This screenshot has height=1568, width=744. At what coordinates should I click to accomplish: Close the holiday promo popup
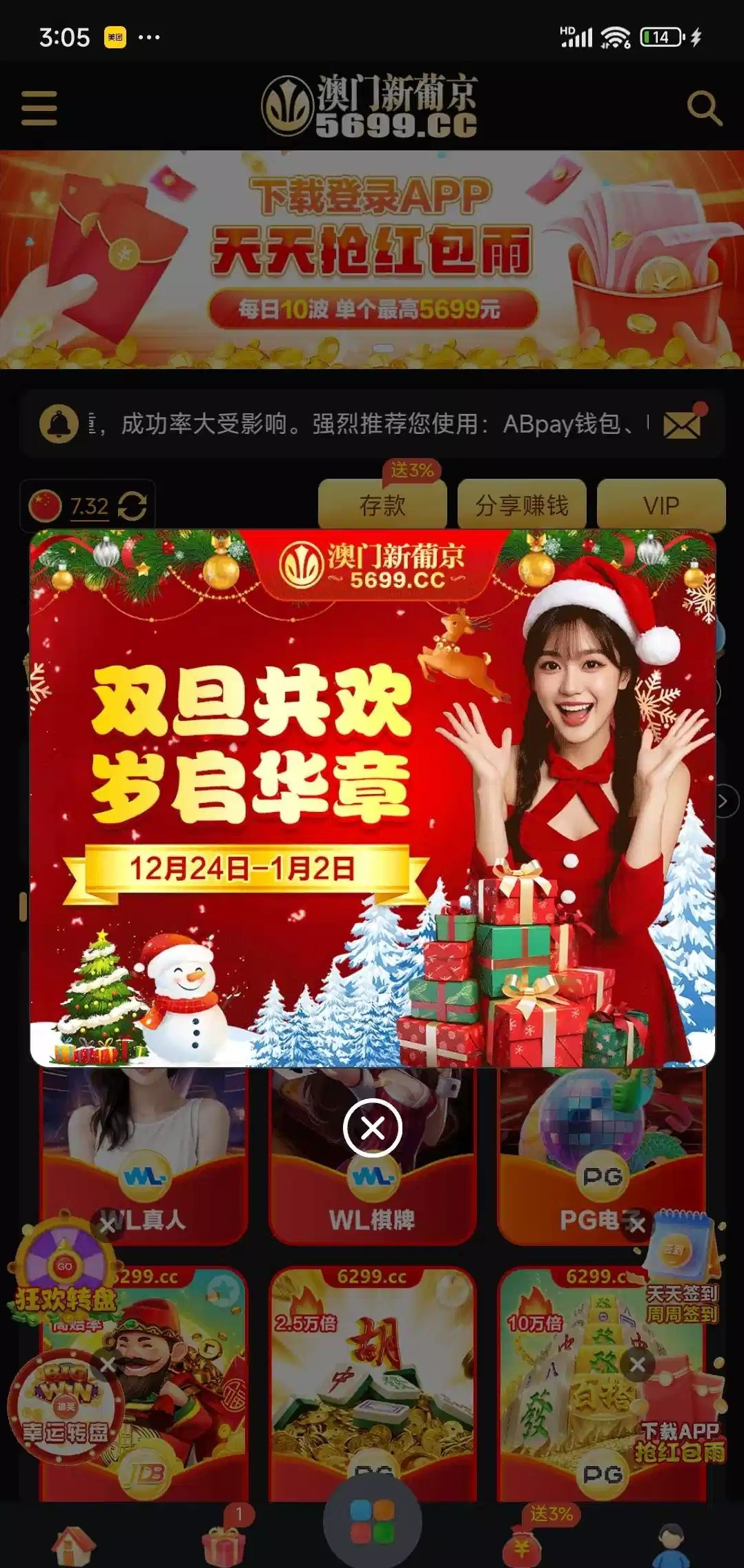click(373, 1129)
